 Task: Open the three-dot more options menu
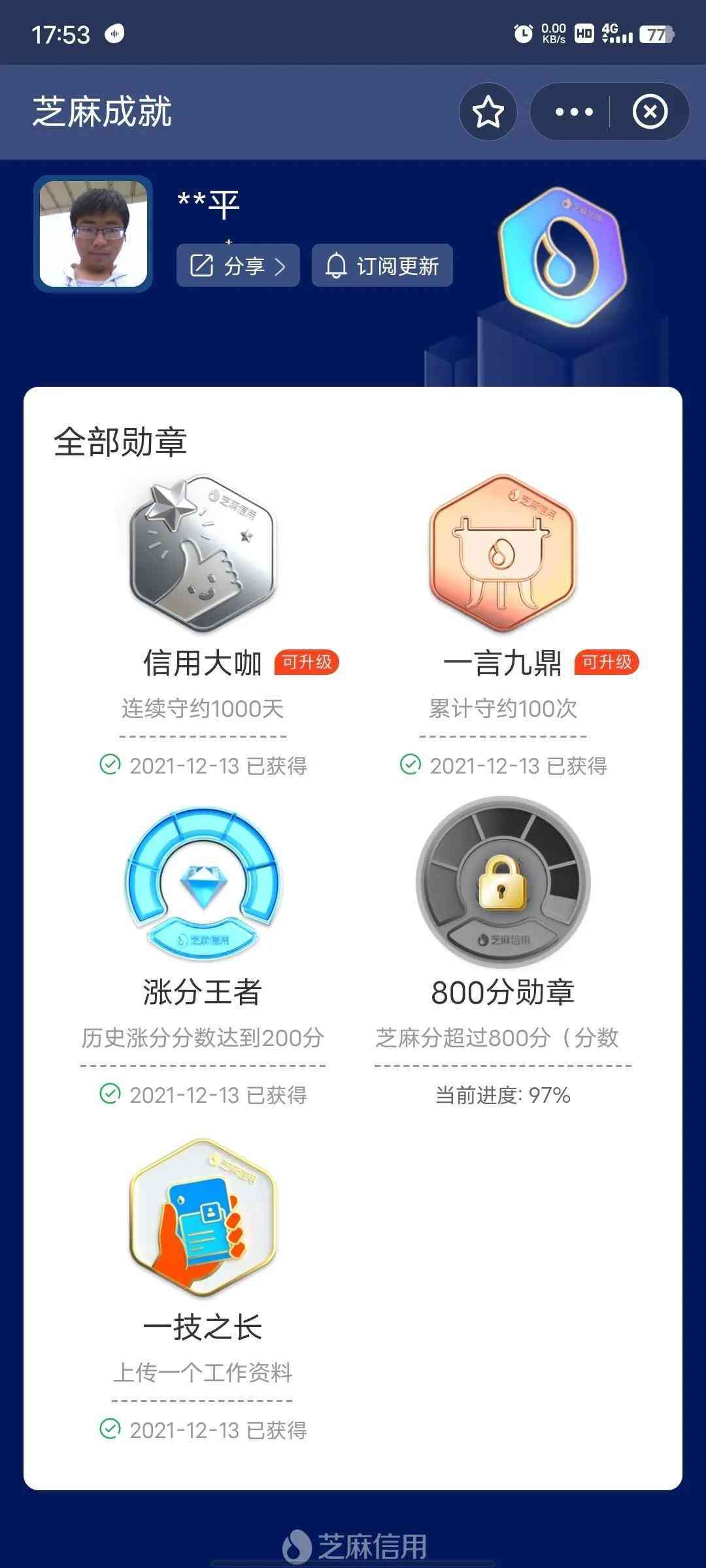573,112
